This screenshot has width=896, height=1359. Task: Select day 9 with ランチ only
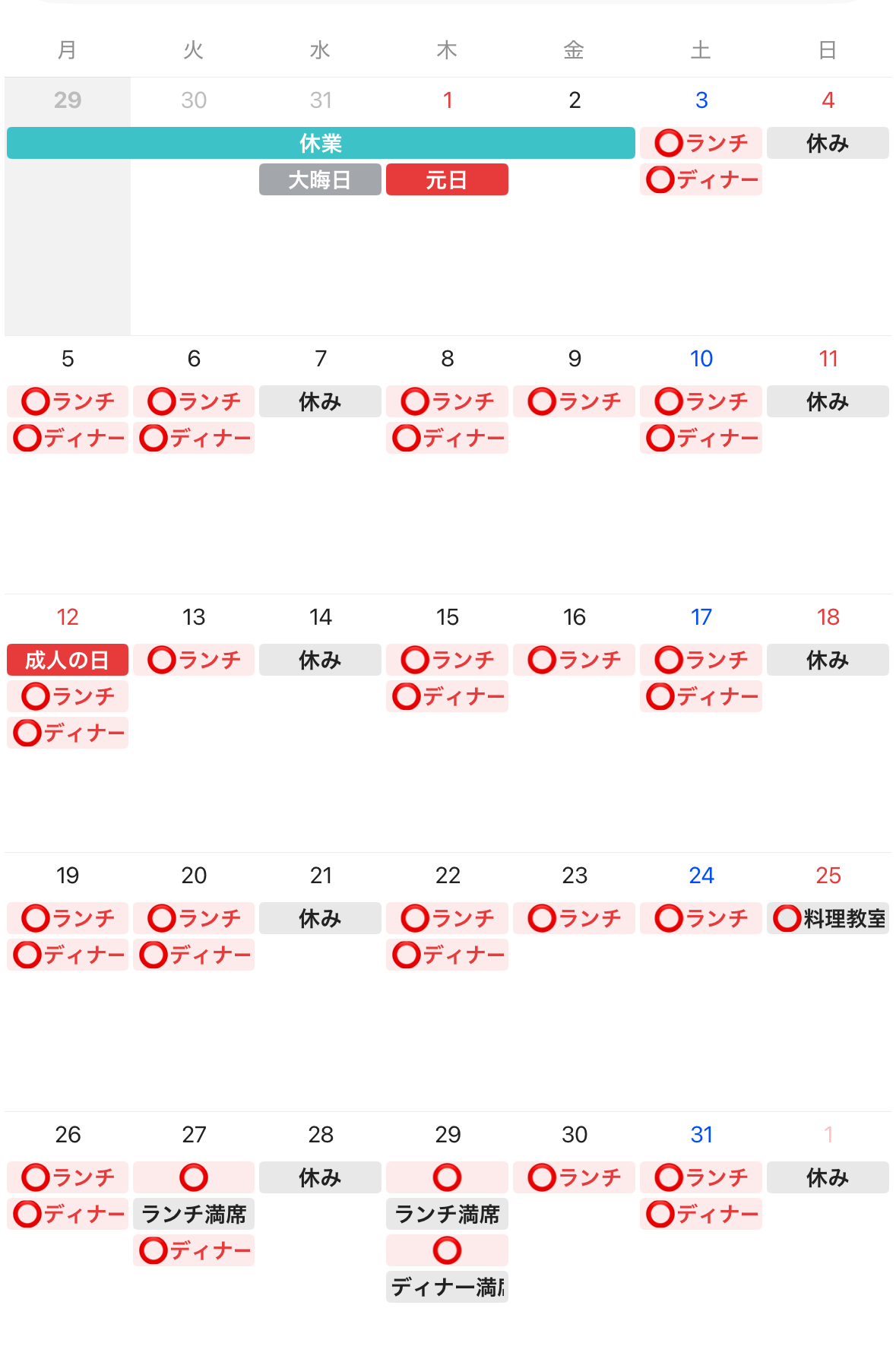(575, 359)
